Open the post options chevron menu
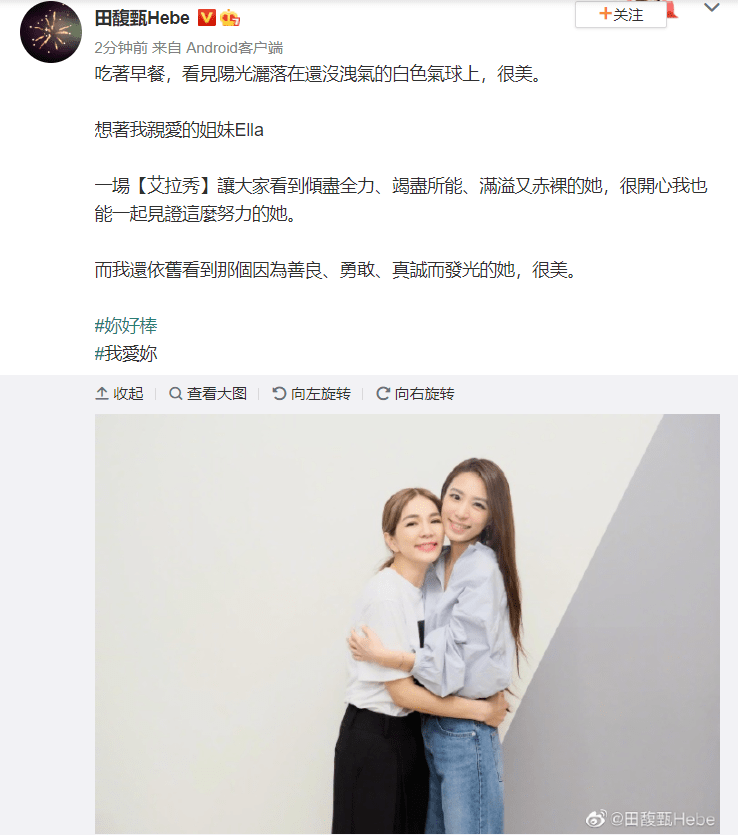Viewport: 738px width, 835px height. (712, 8)
